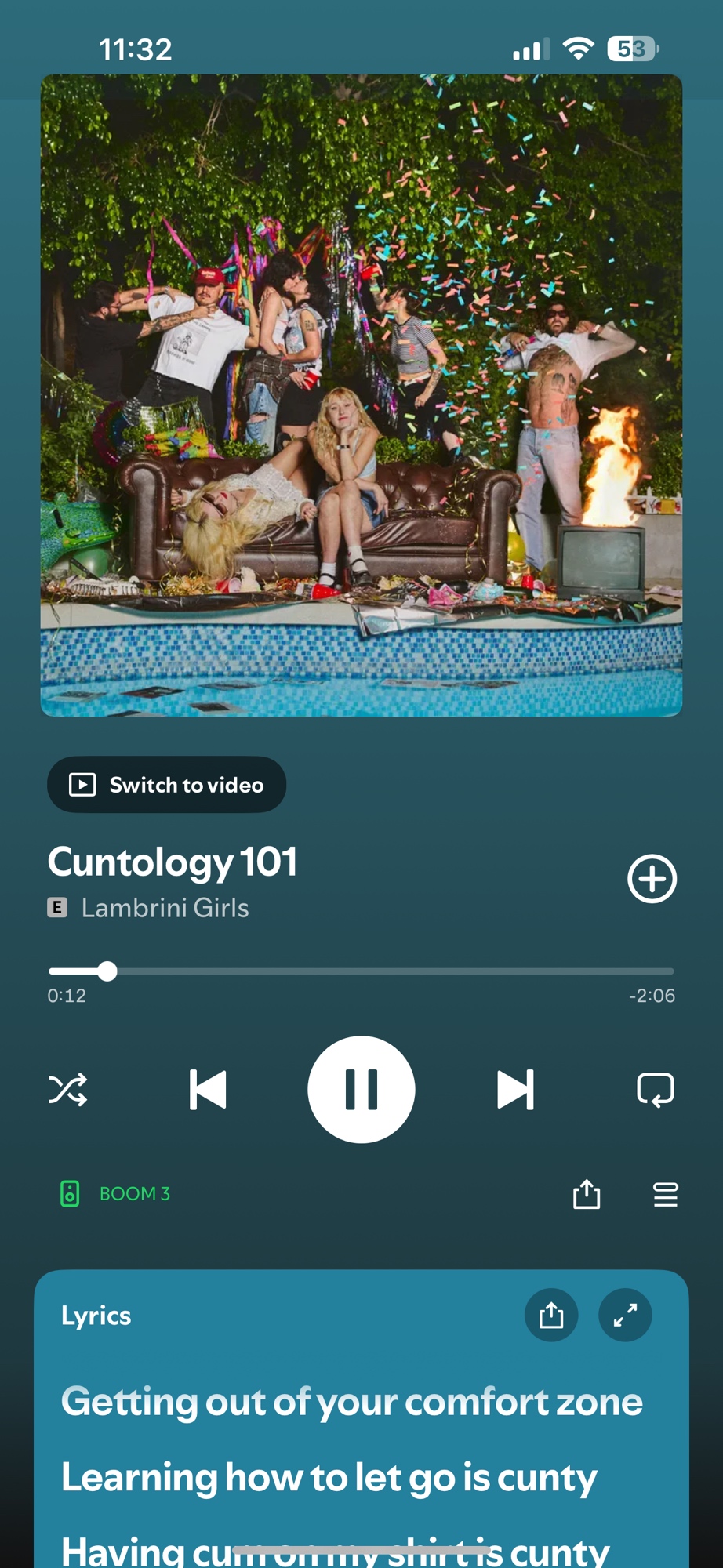This screenshot has height=1568, width=723.
Task: Expand lyrics to full screen
Action: tap(625, 1315)
